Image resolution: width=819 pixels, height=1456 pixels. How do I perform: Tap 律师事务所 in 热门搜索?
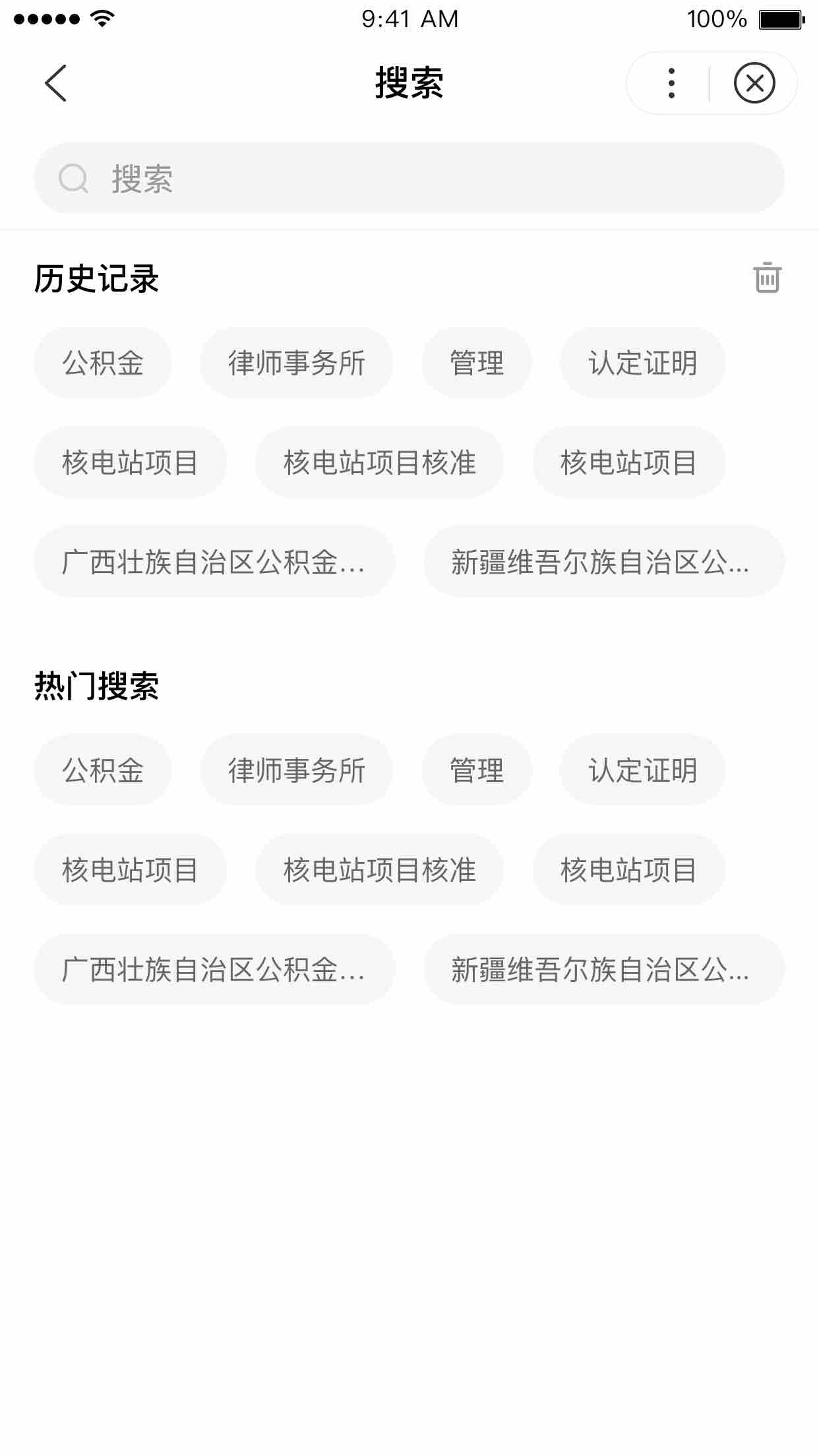click(297, 770)
